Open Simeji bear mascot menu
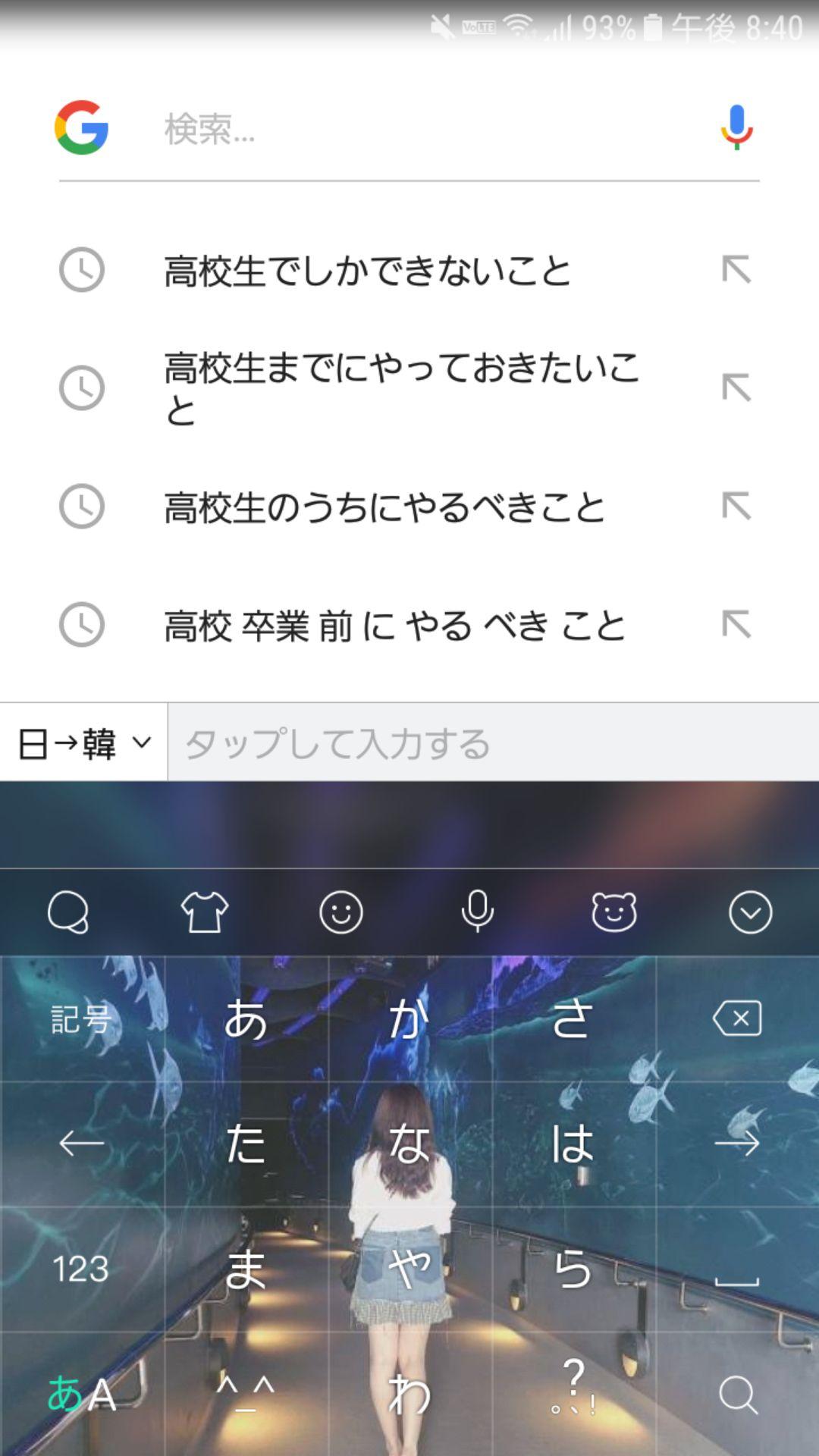Screen dimensions: 819x1456 coord(612,912)
